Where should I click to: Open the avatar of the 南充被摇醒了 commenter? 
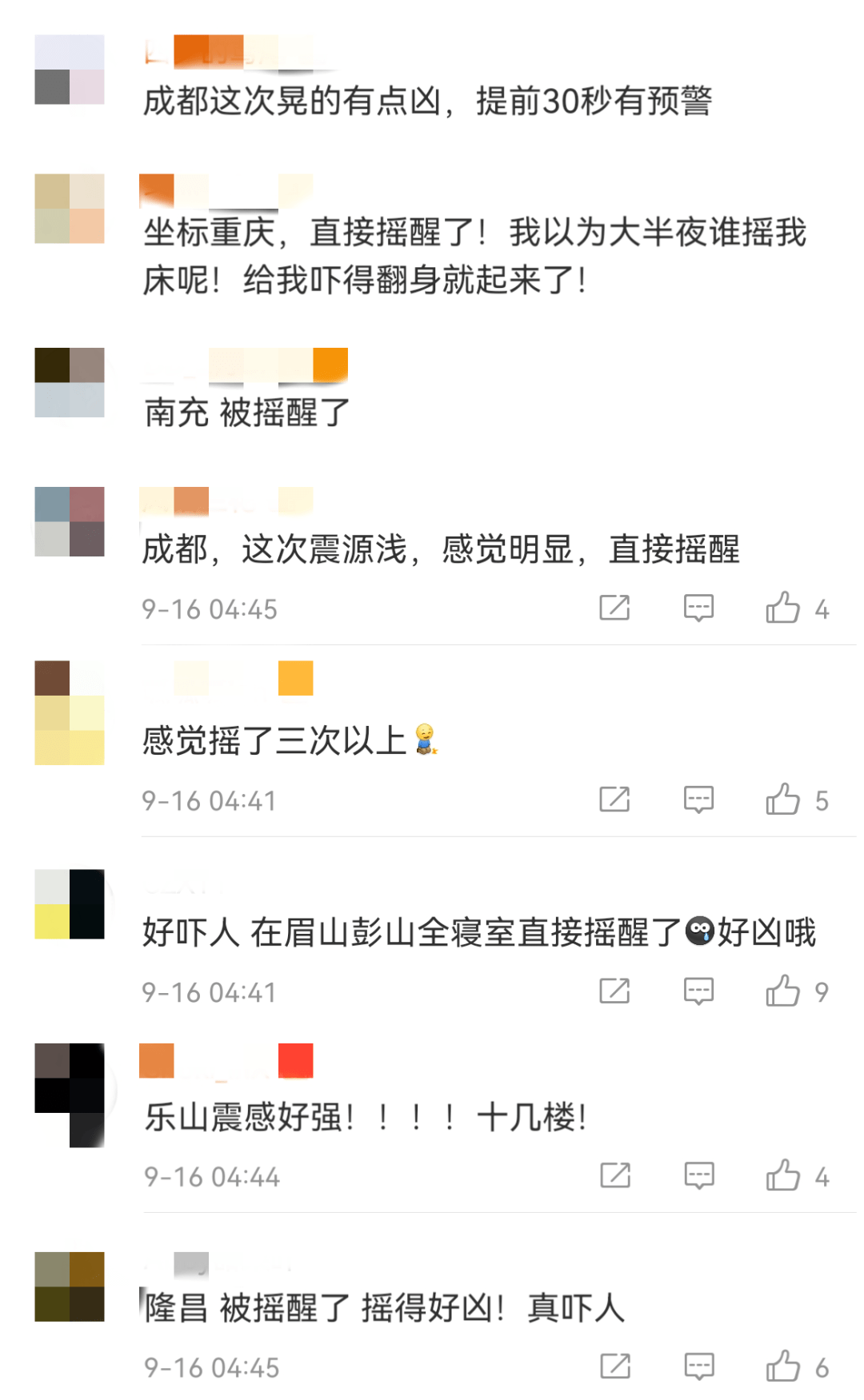click(70, 382)
